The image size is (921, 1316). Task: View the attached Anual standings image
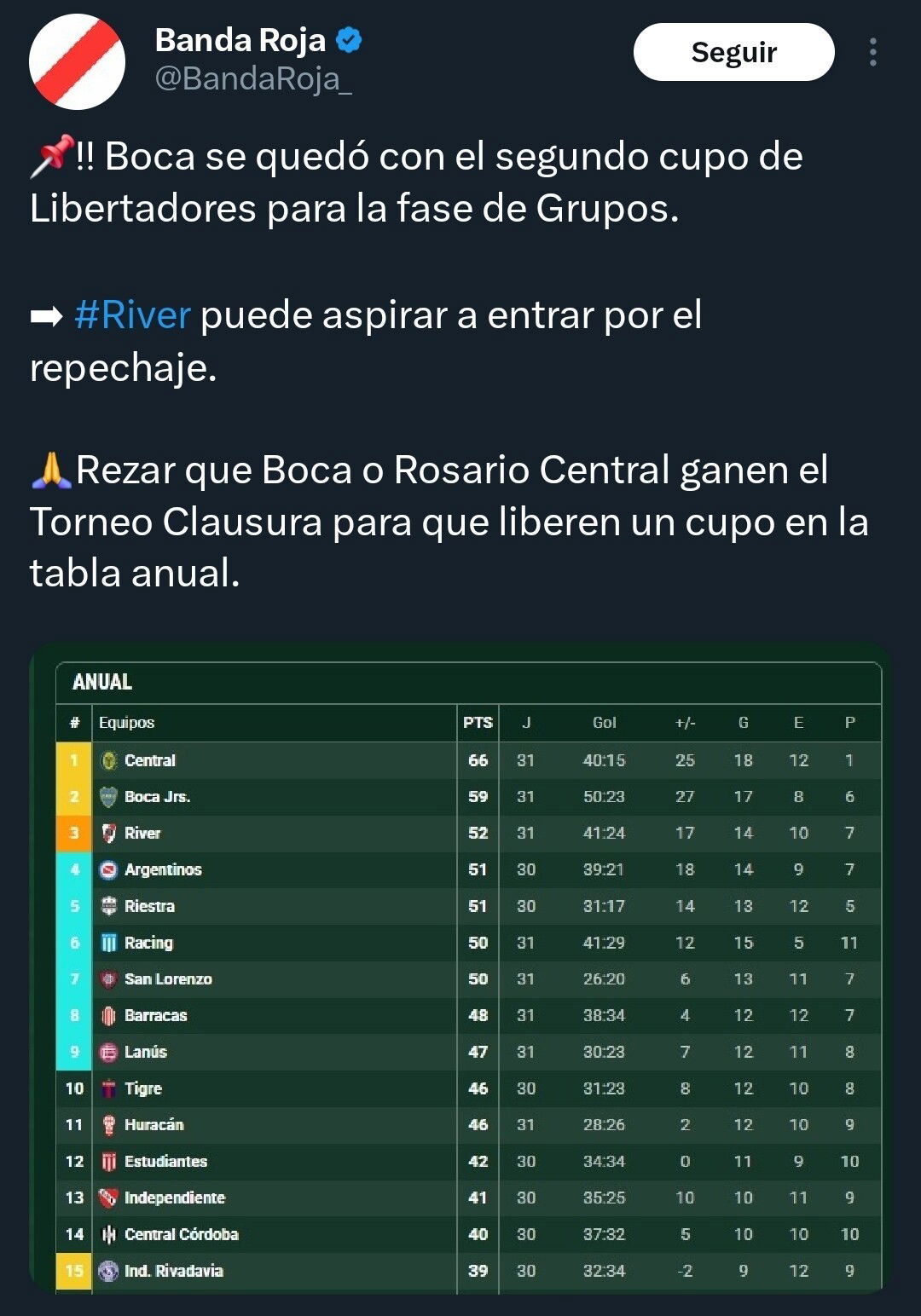tap(460, 967)
